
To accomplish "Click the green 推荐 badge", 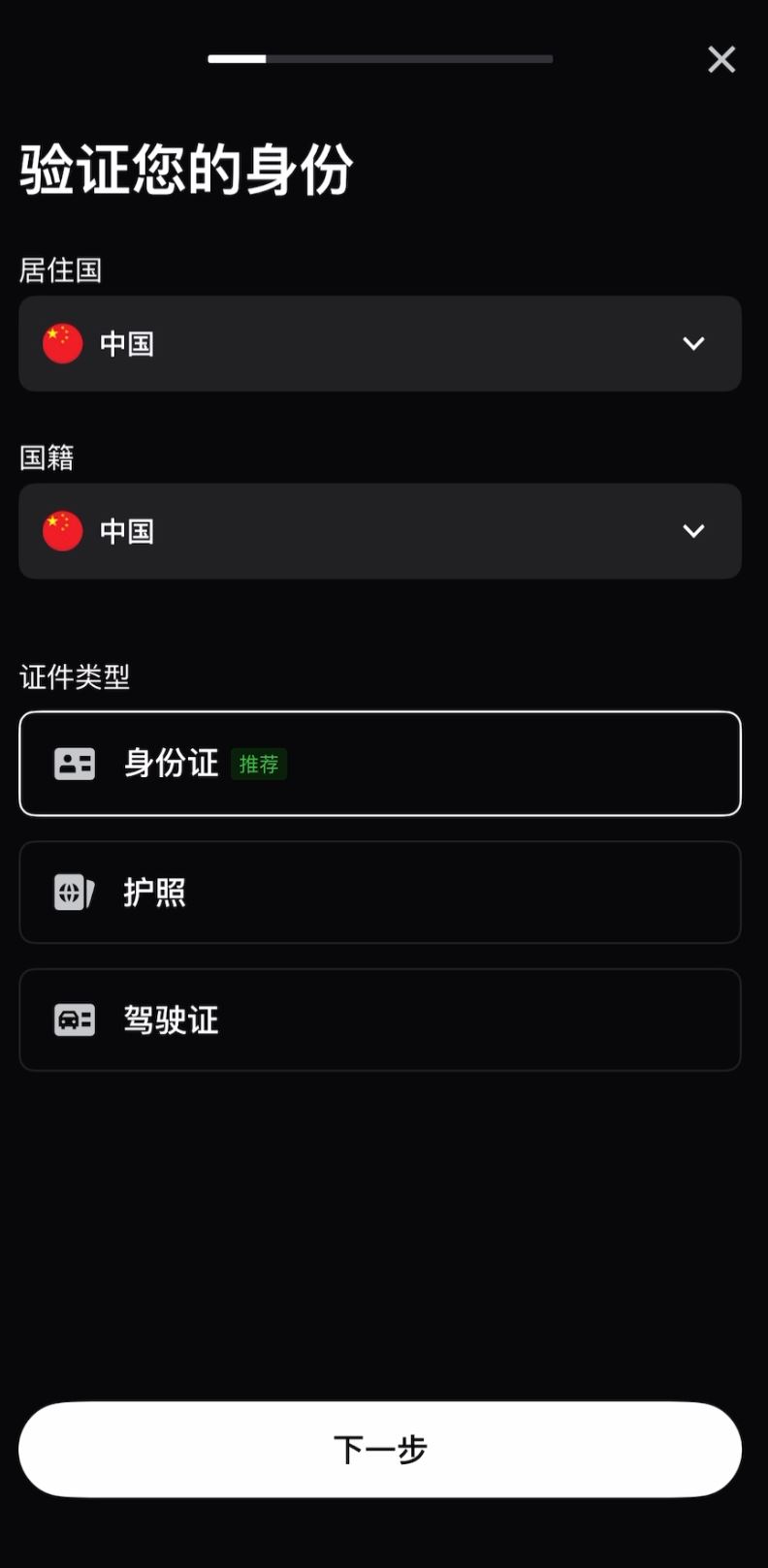I will (x=259, y=765).
